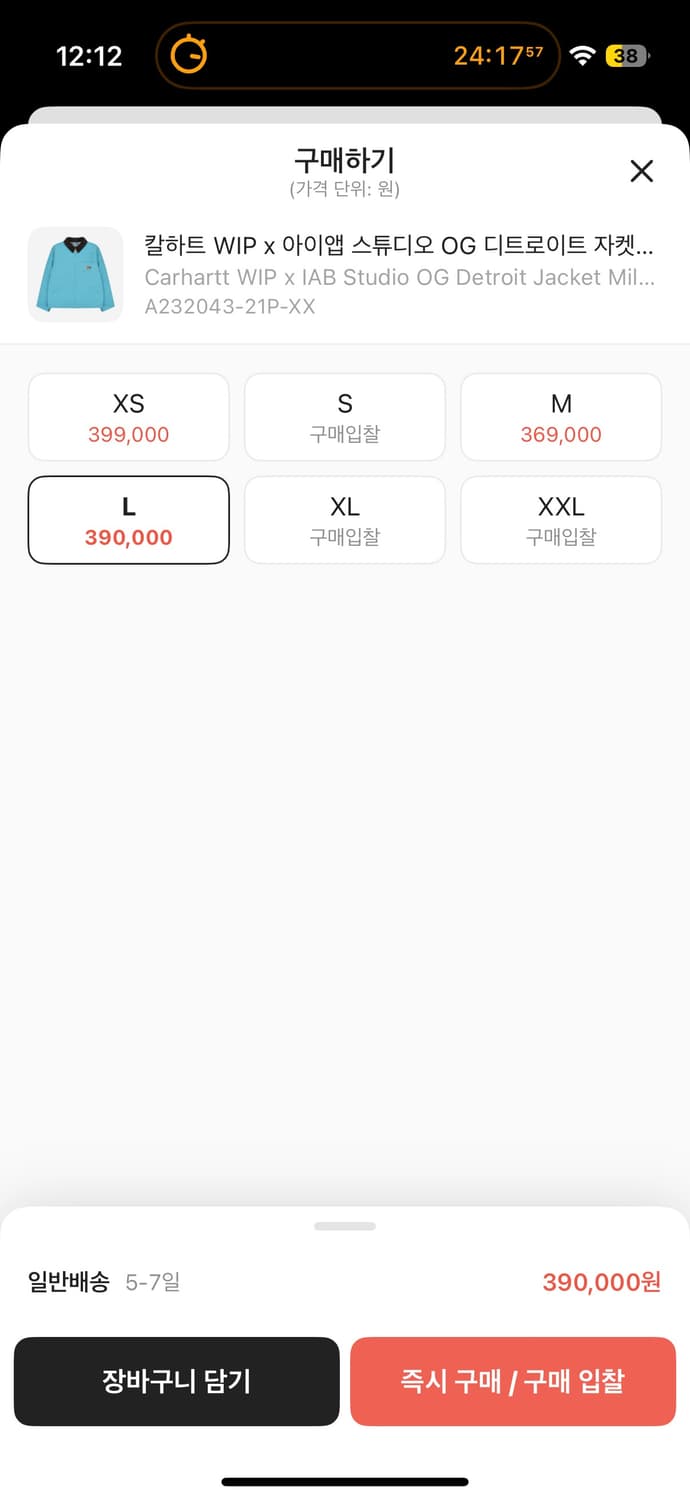
Task: Select size XS for 399,000
Action: pos(129,417)
